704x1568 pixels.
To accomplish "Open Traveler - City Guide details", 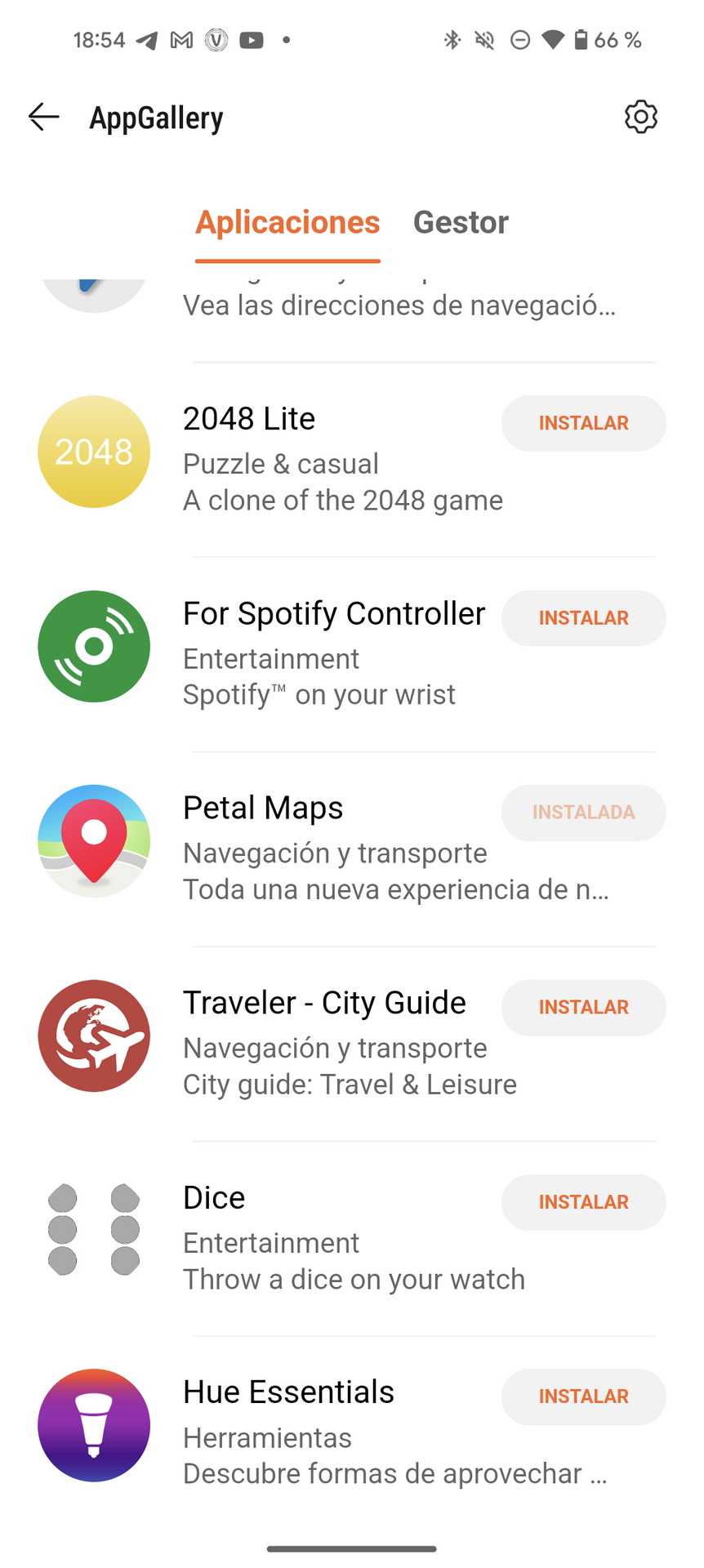I will tap(270, 1044).
